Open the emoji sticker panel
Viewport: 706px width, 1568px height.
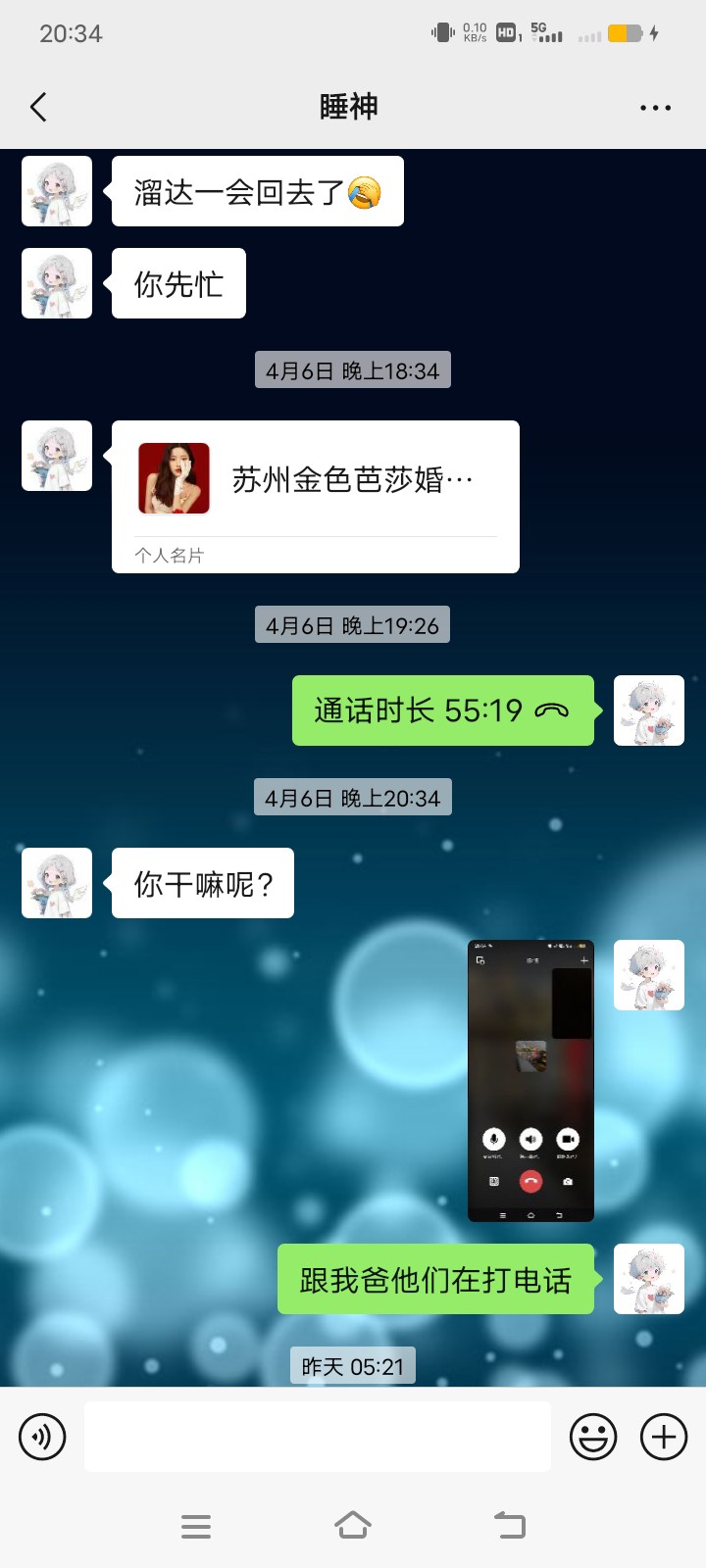[593, 1437]
